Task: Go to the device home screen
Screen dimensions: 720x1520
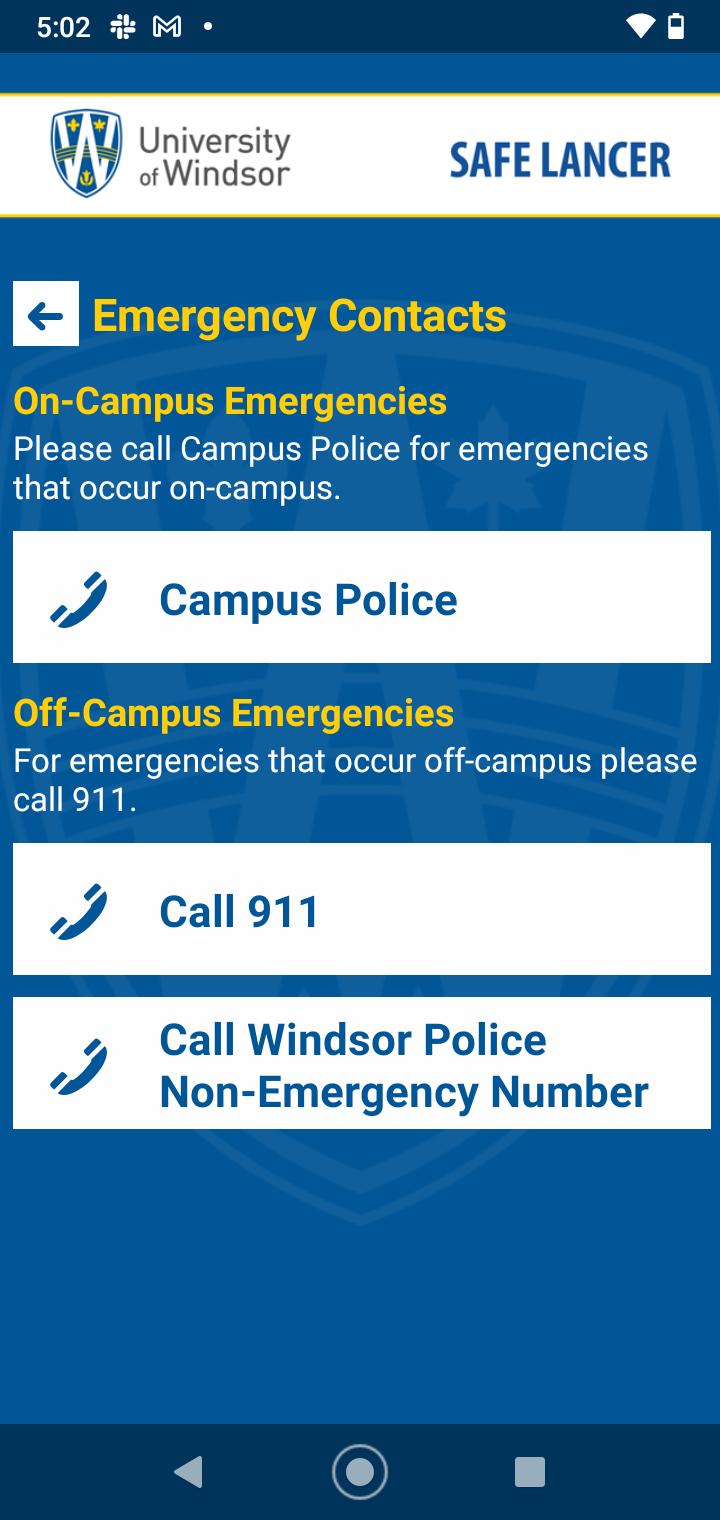Action: click(360, 1472)
